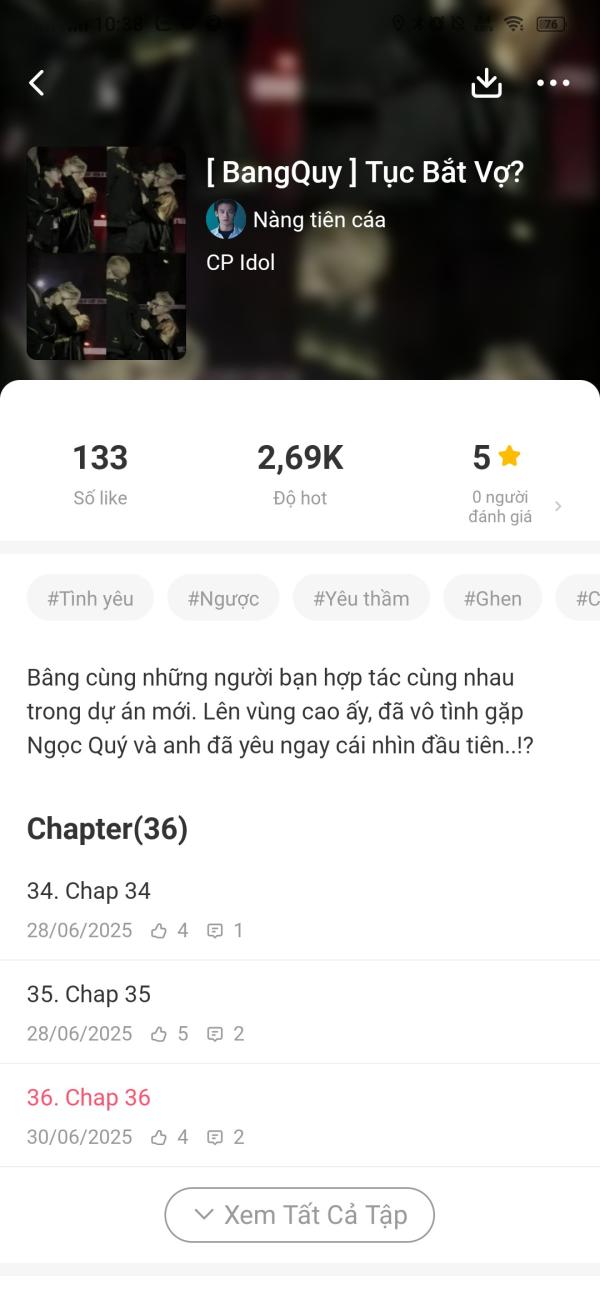600x1300 pixels.
Task: Open the three-dot overflow menu
Action: (x=553, y=83)
